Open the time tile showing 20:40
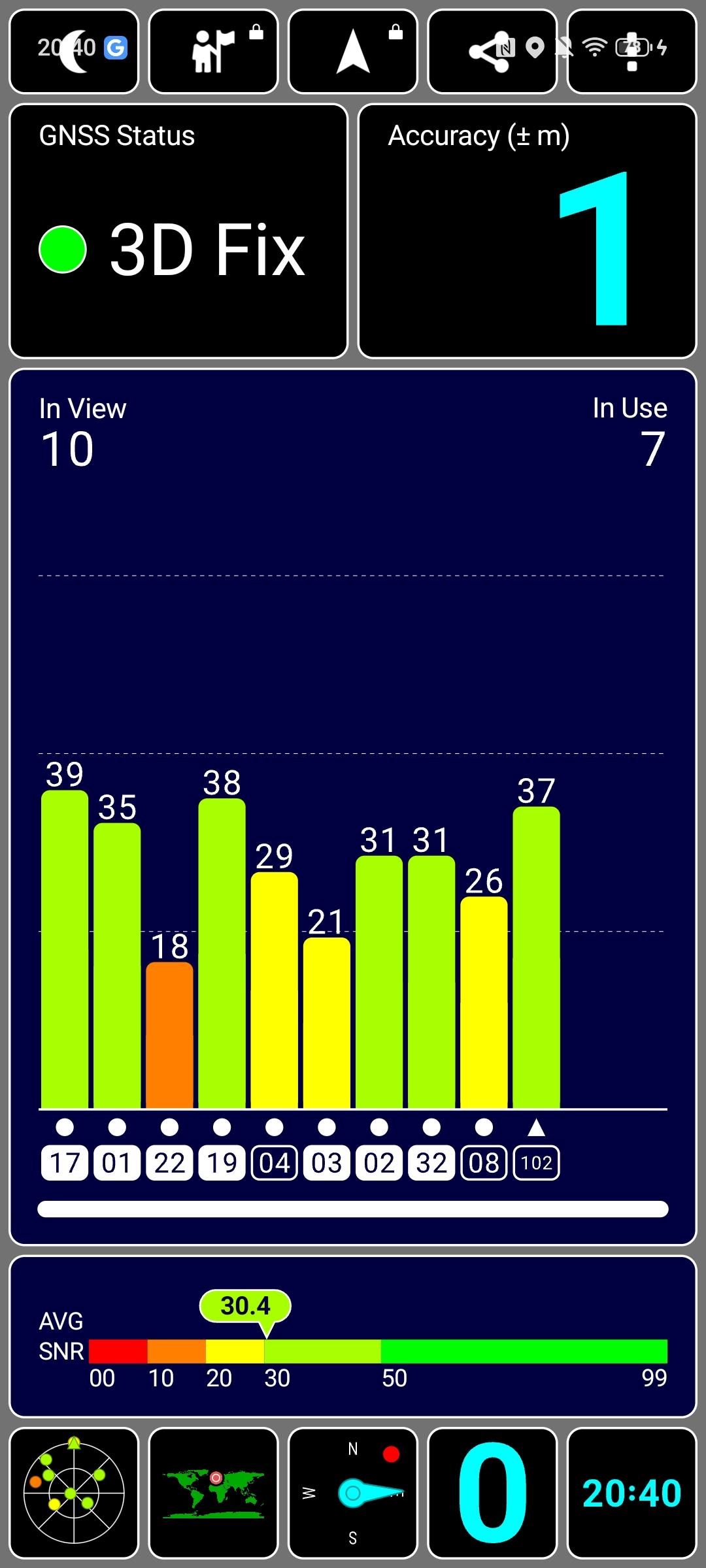 631,1493
